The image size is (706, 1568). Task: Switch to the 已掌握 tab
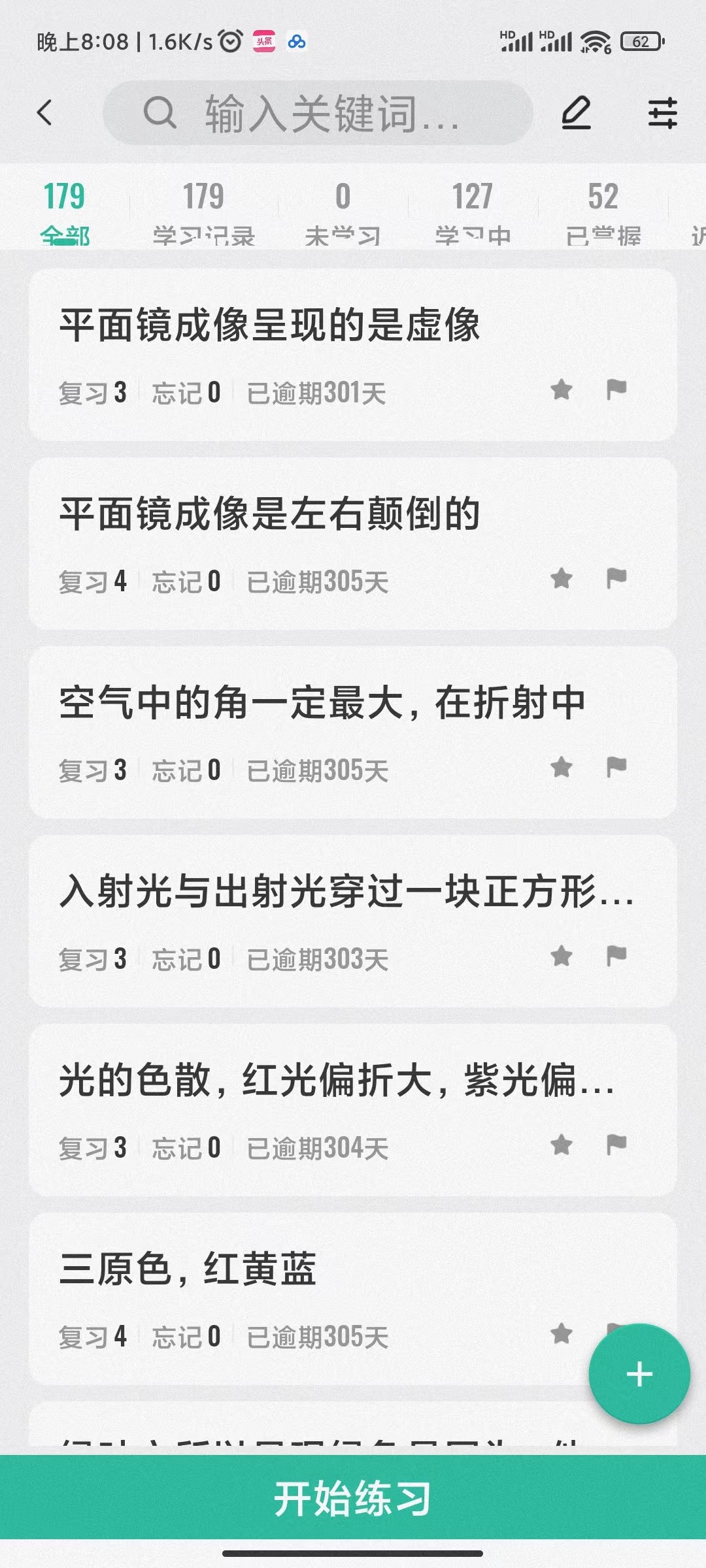pos(603,213)
